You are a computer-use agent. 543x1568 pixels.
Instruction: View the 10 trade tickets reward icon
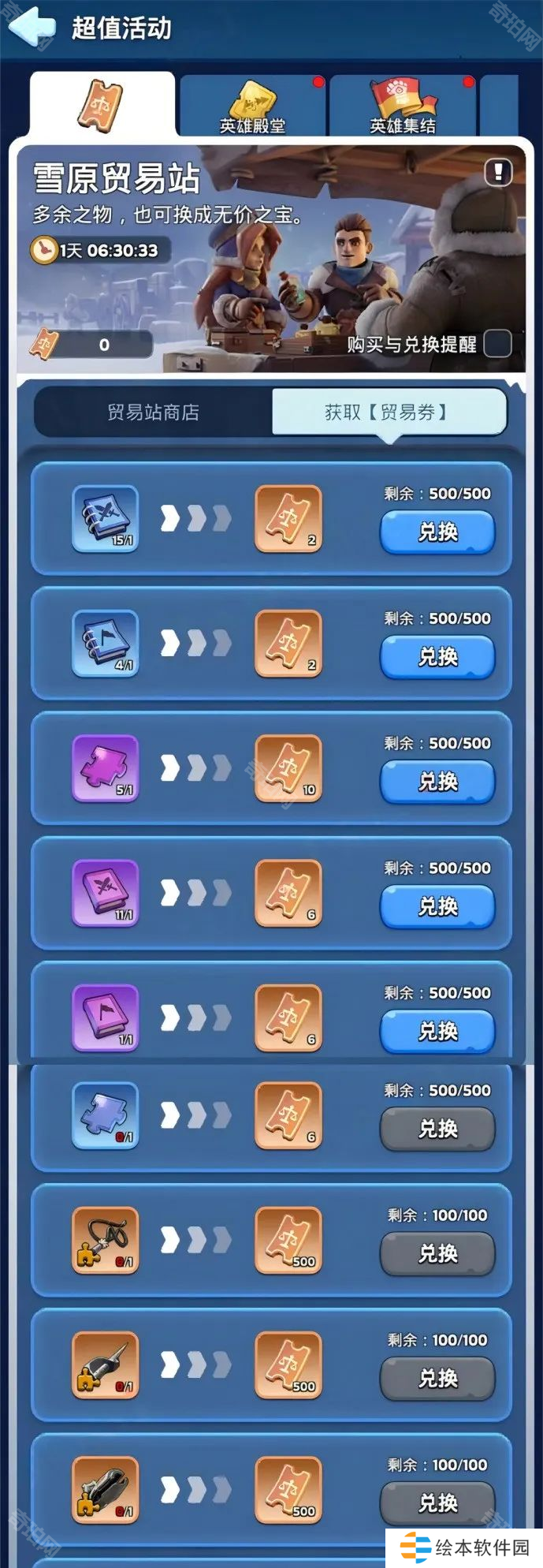(288, 768)
